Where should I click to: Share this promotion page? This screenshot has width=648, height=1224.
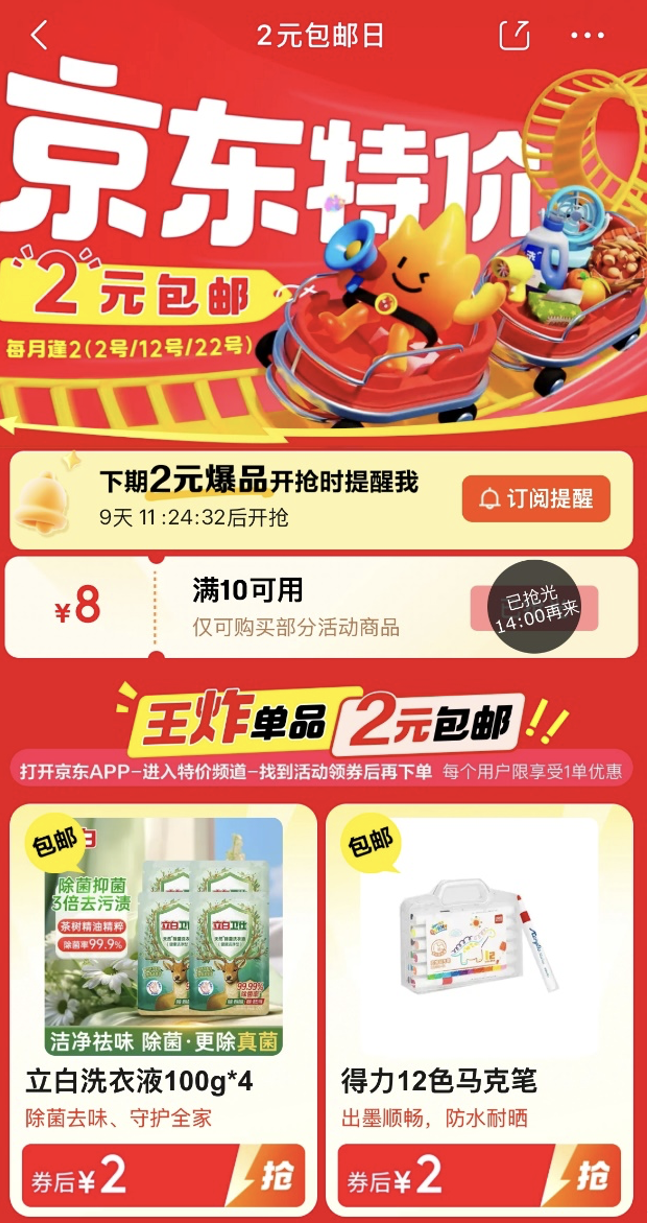[514, 36]
